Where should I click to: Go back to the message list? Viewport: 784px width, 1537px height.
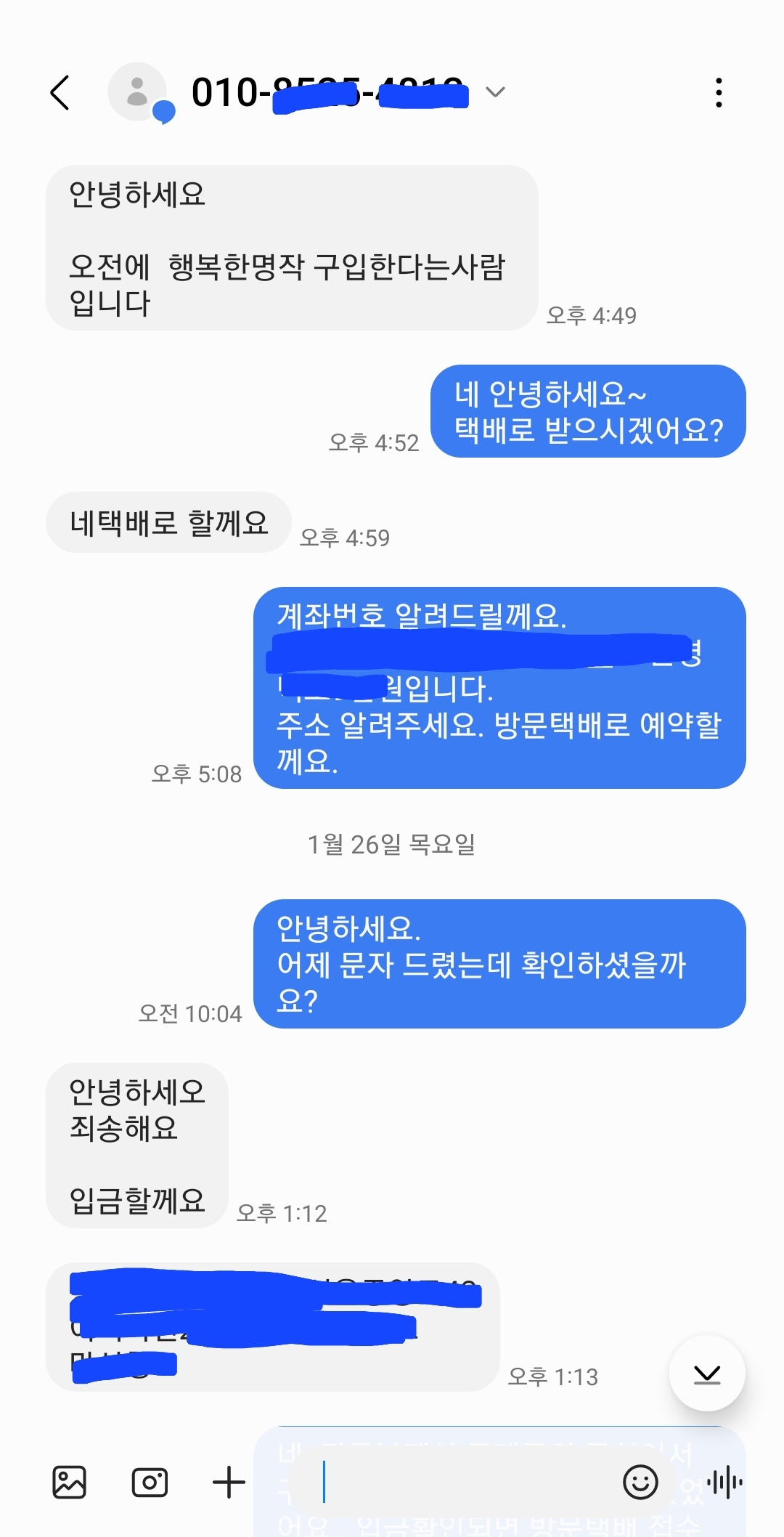coord(60,93)
